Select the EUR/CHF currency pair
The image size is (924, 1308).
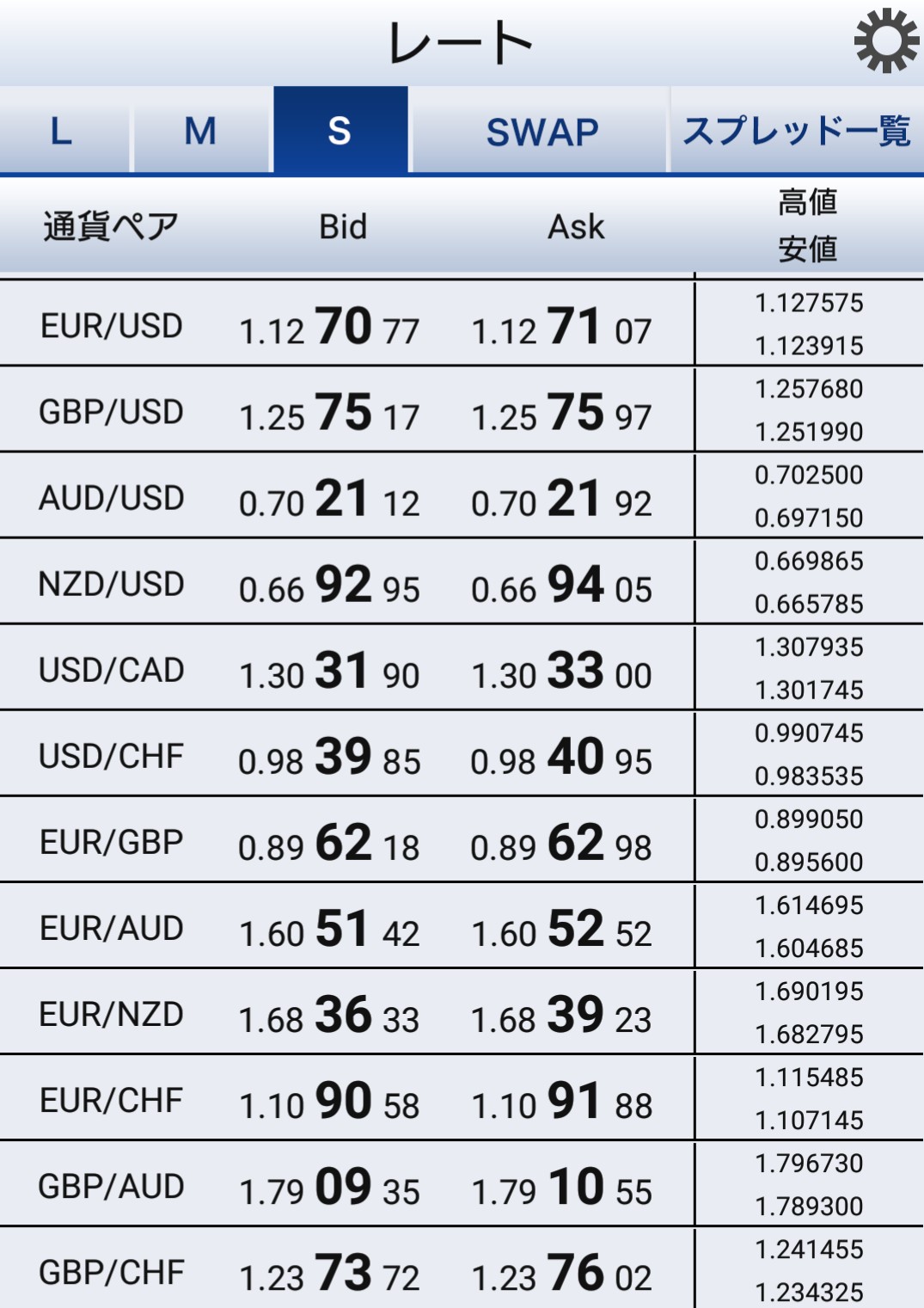tap(112, 1100)
